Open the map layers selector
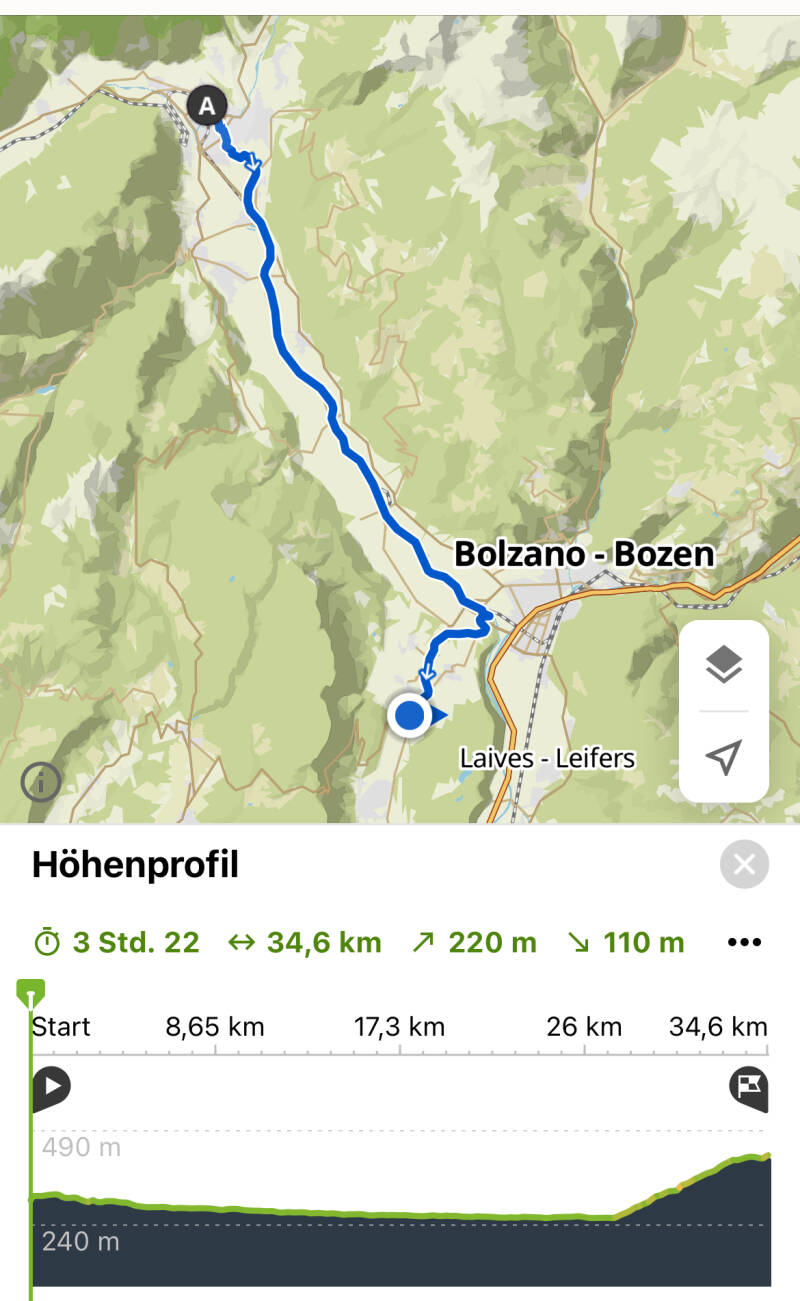This screenshot has height=1301, width=800. pos(724,665)
